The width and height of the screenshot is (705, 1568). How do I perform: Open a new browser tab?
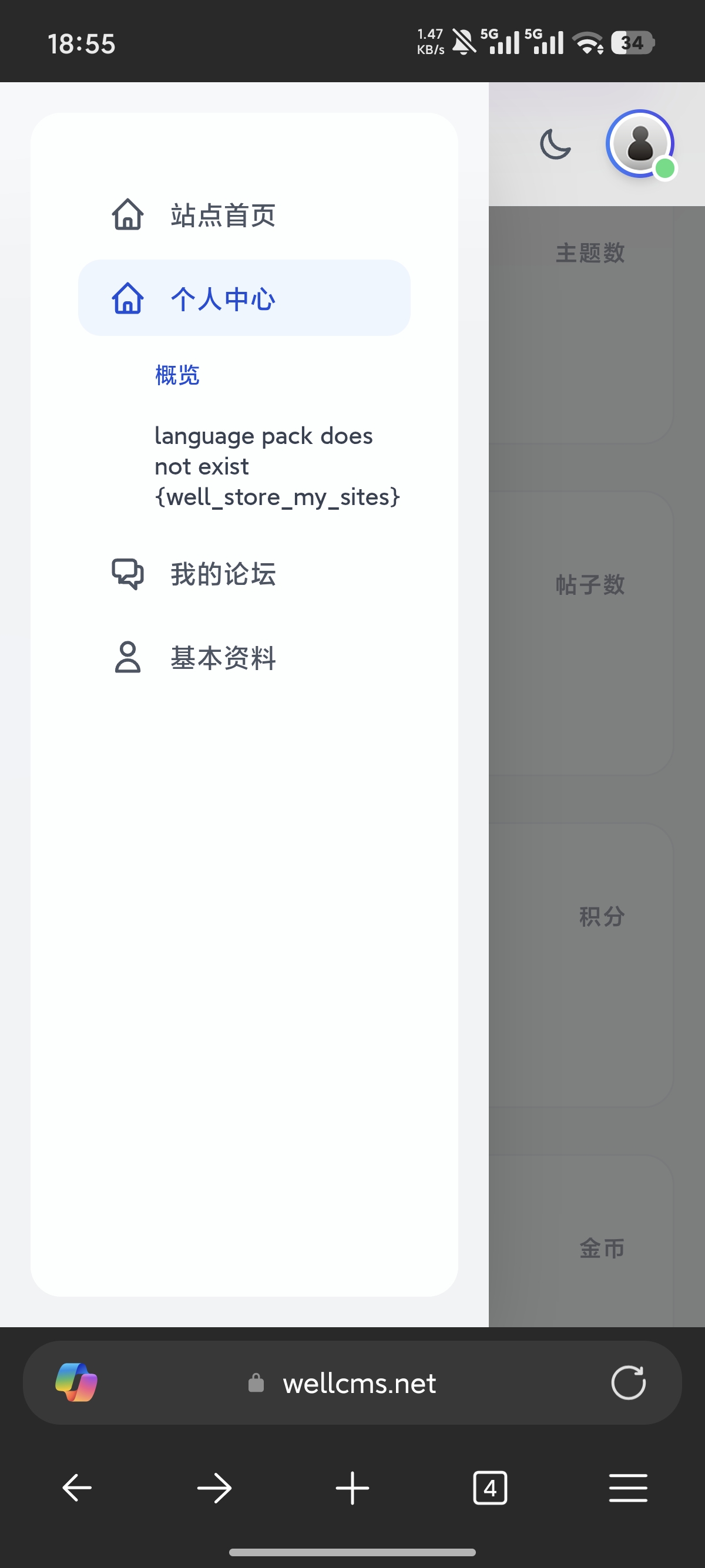352,1488
